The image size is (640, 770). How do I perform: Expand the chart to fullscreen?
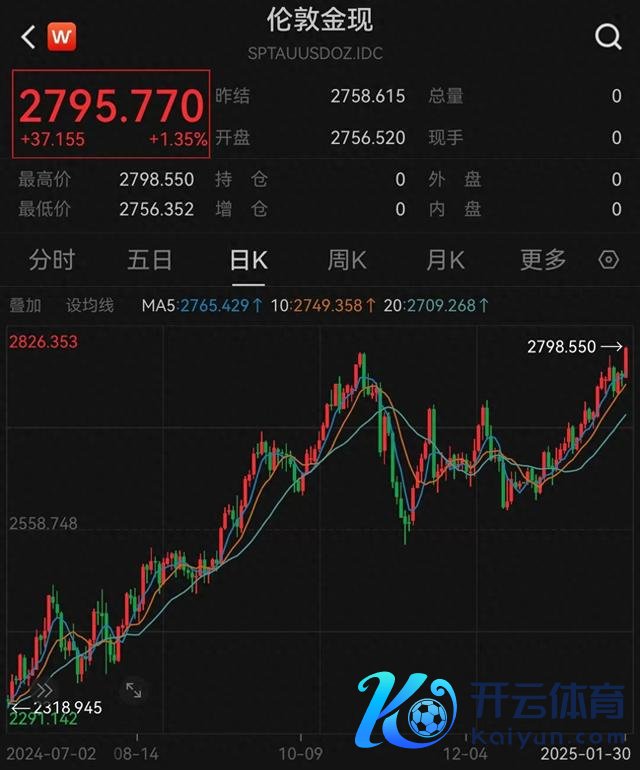point(133,690)
